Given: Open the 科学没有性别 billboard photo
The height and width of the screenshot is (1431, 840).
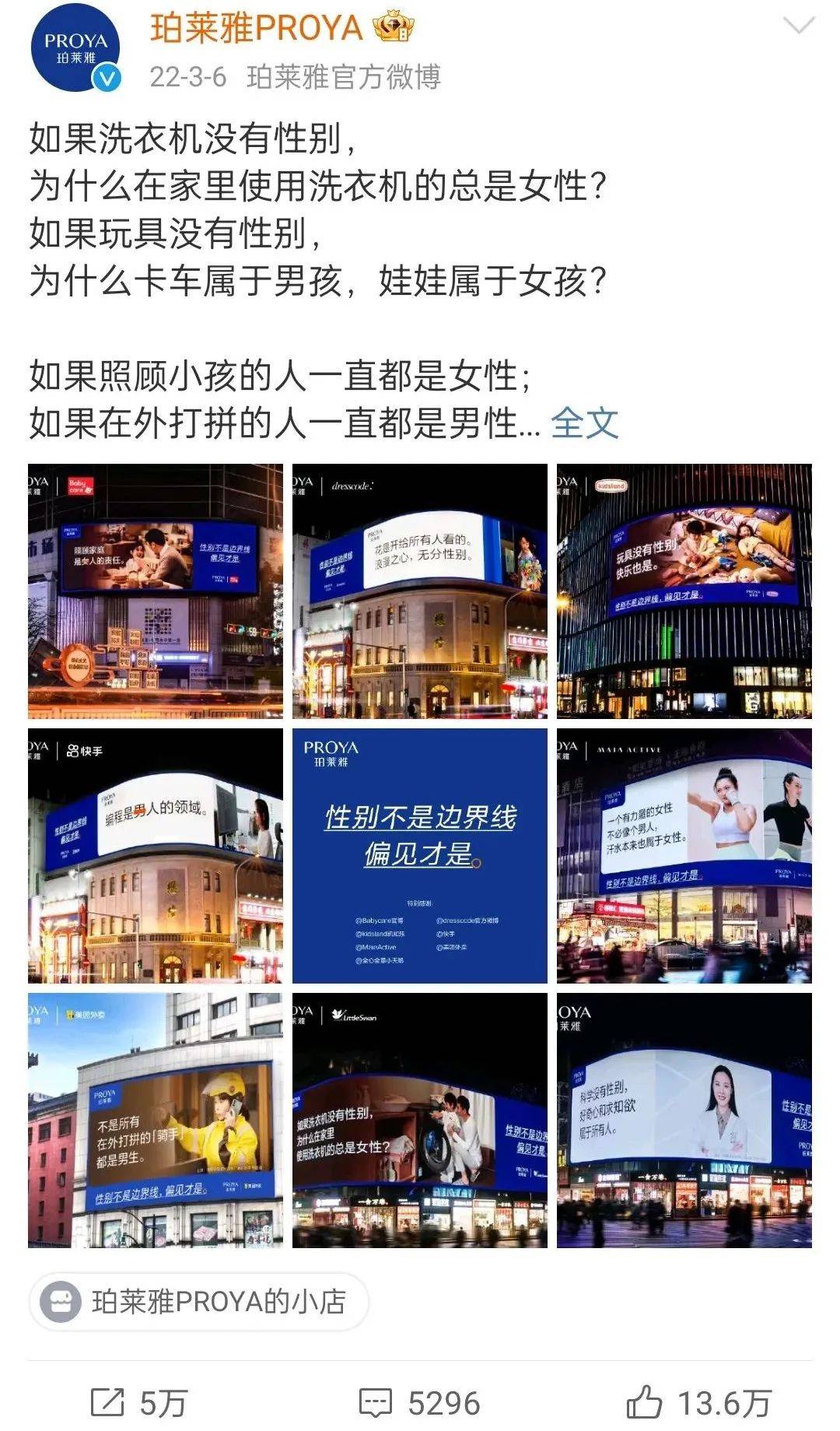Looking at the screenshot, I should [684, 1120].
